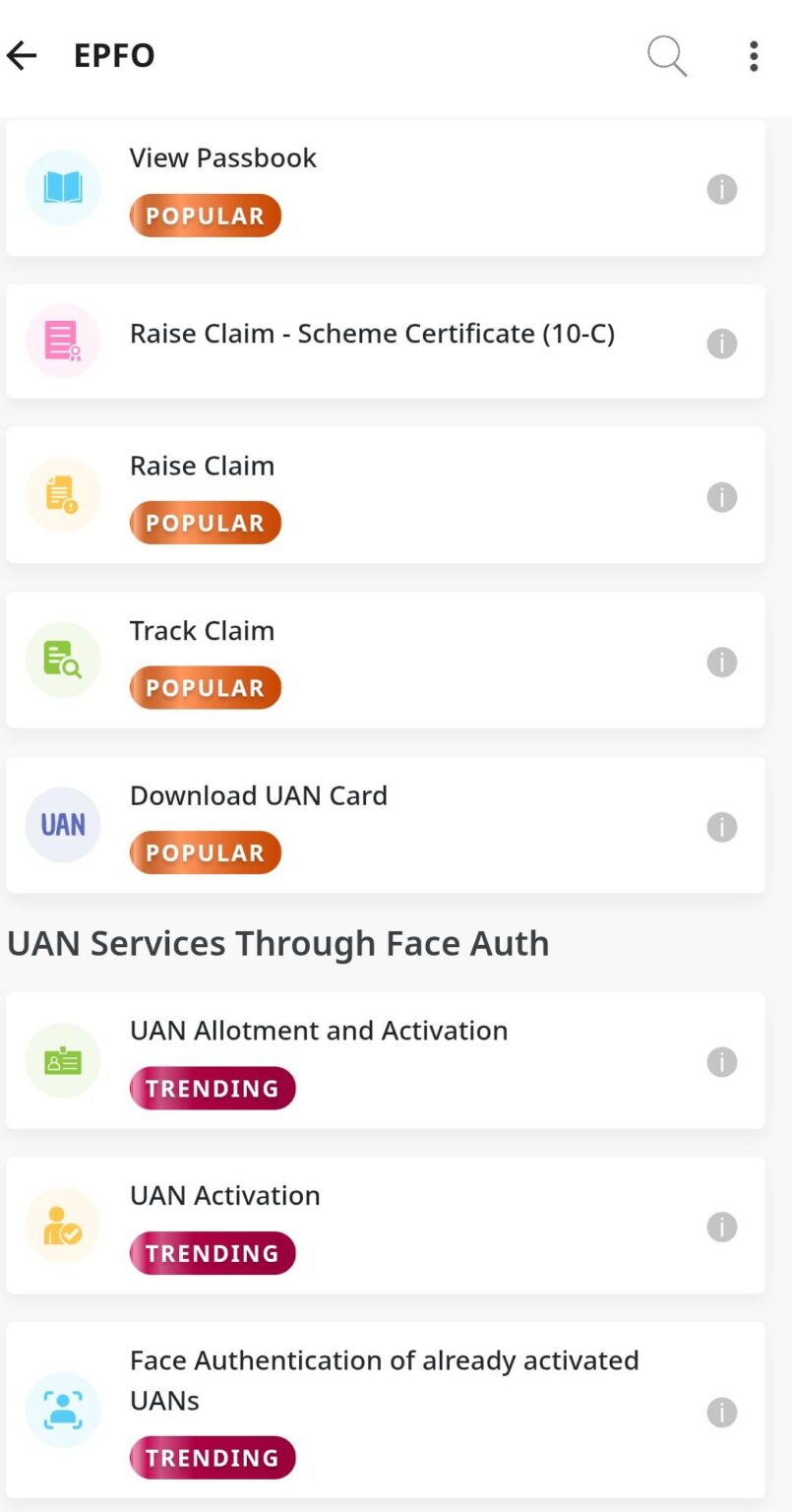Tap the info icon next to View Passbook
Viewport: 792px width, 1512px height.
click(x=721, y=189)
